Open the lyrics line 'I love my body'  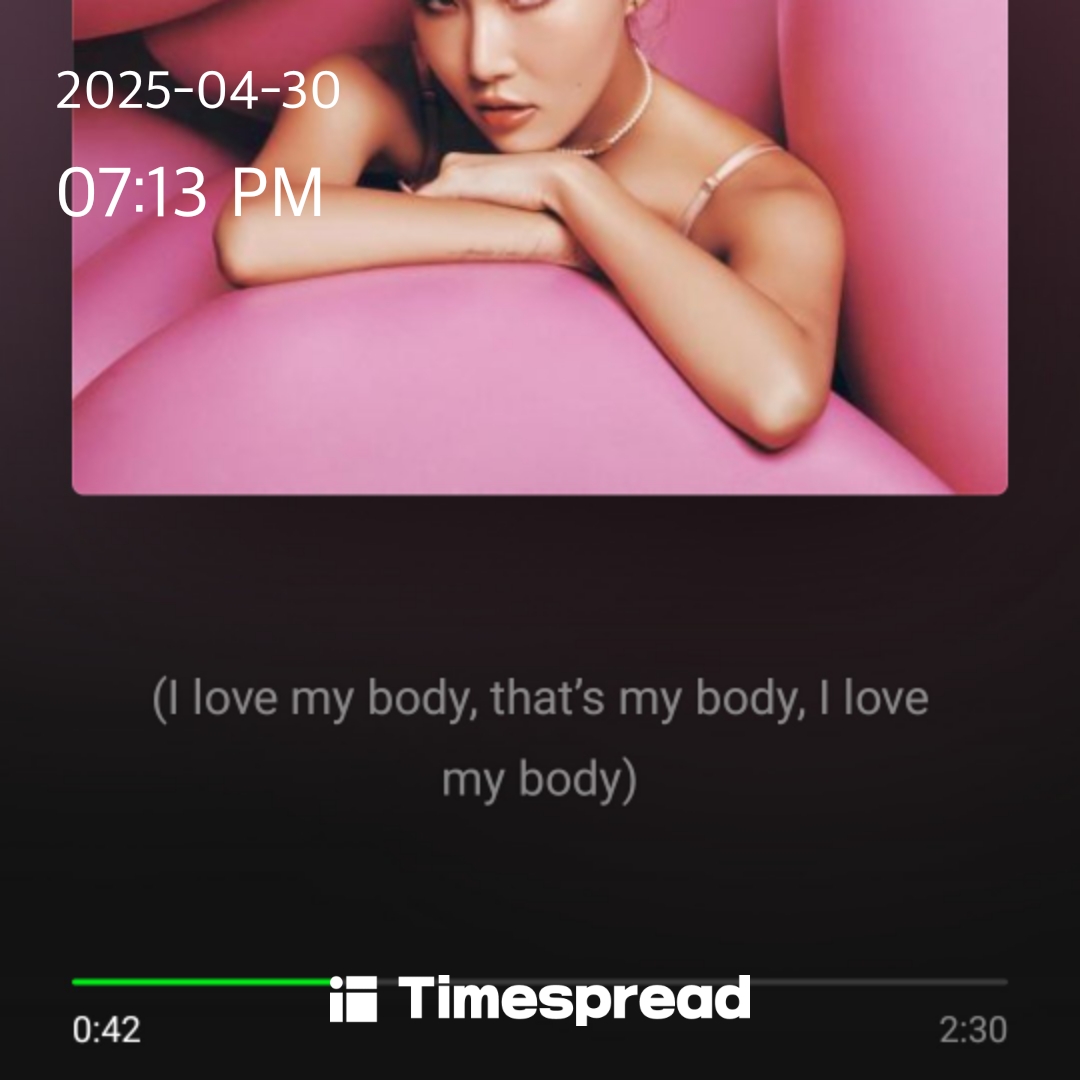tap(540, 738)
